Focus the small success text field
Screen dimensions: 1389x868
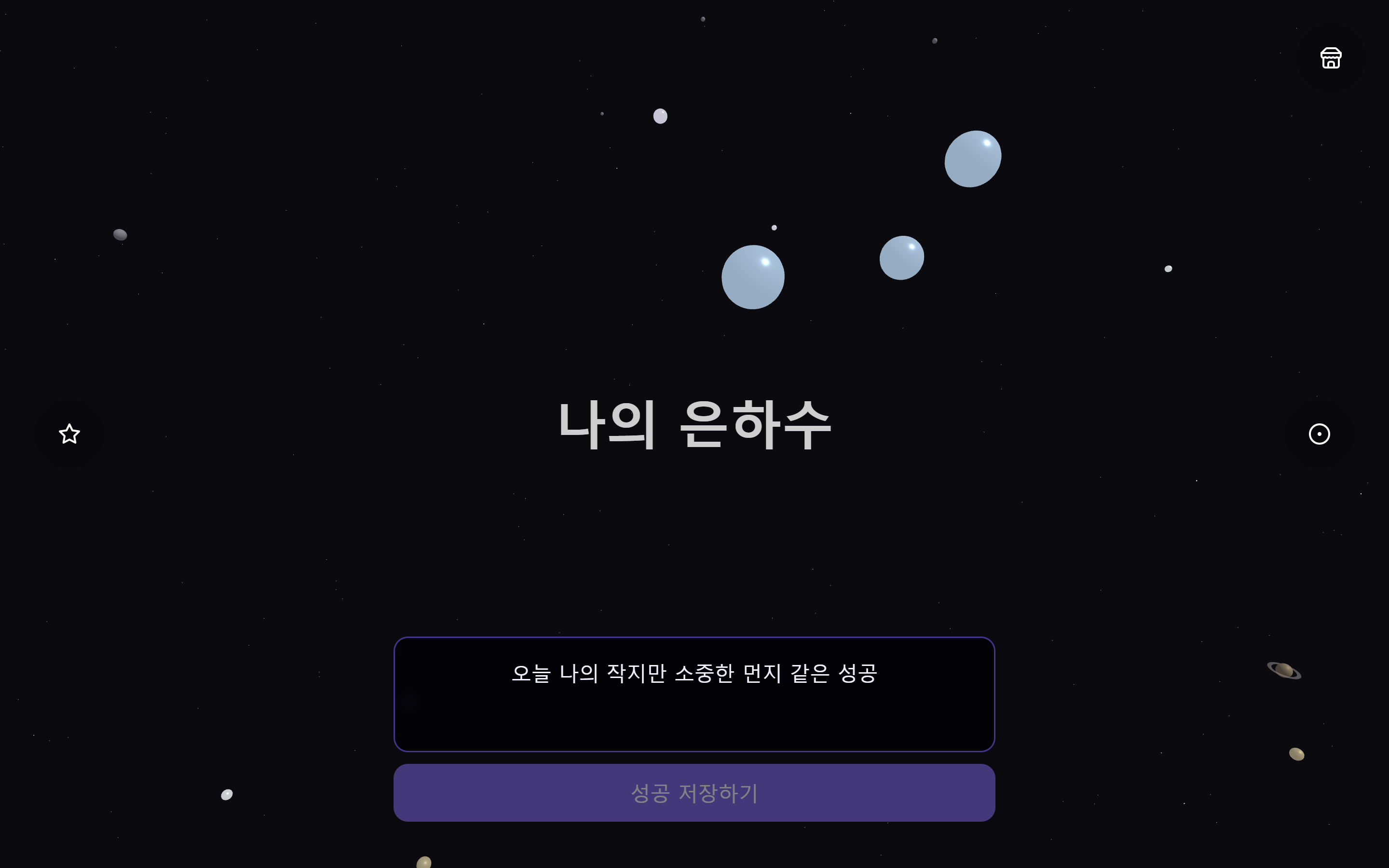coord(694,694)
